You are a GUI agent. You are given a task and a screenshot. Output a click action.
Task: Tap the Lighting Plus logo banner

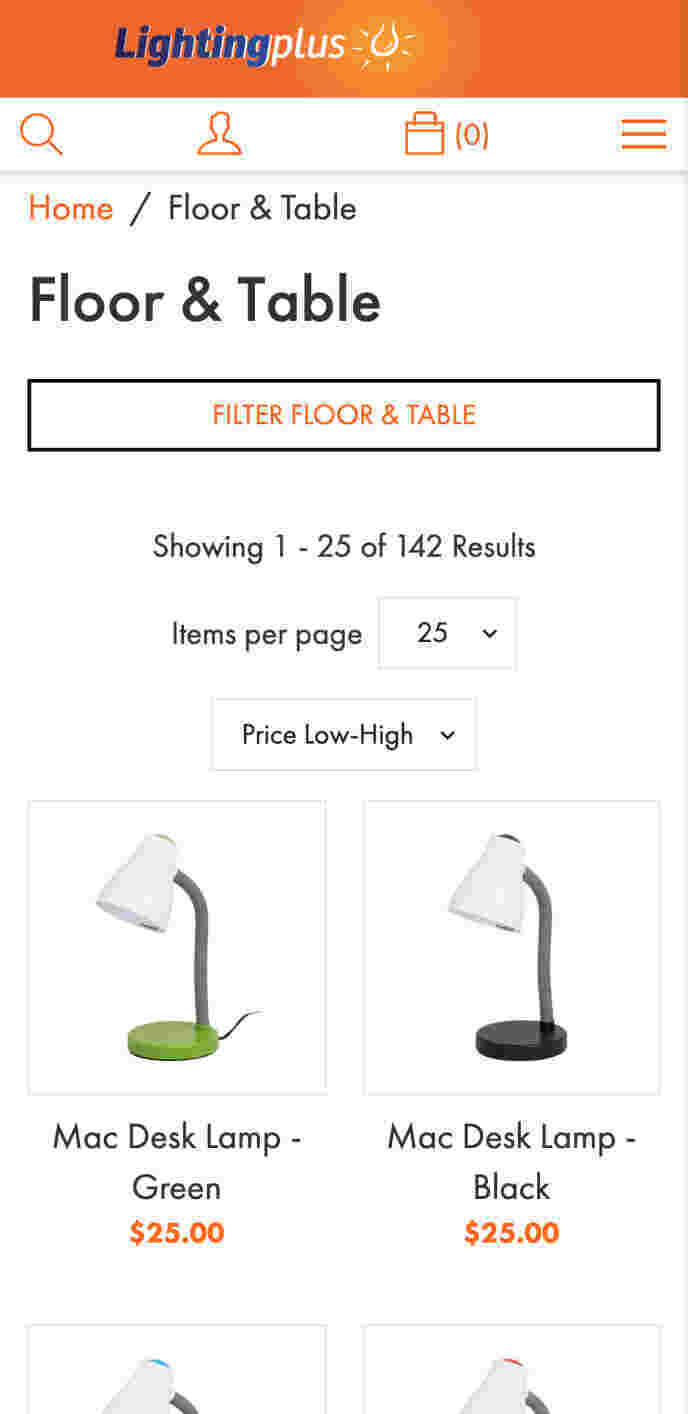click(x=265, y=46)
